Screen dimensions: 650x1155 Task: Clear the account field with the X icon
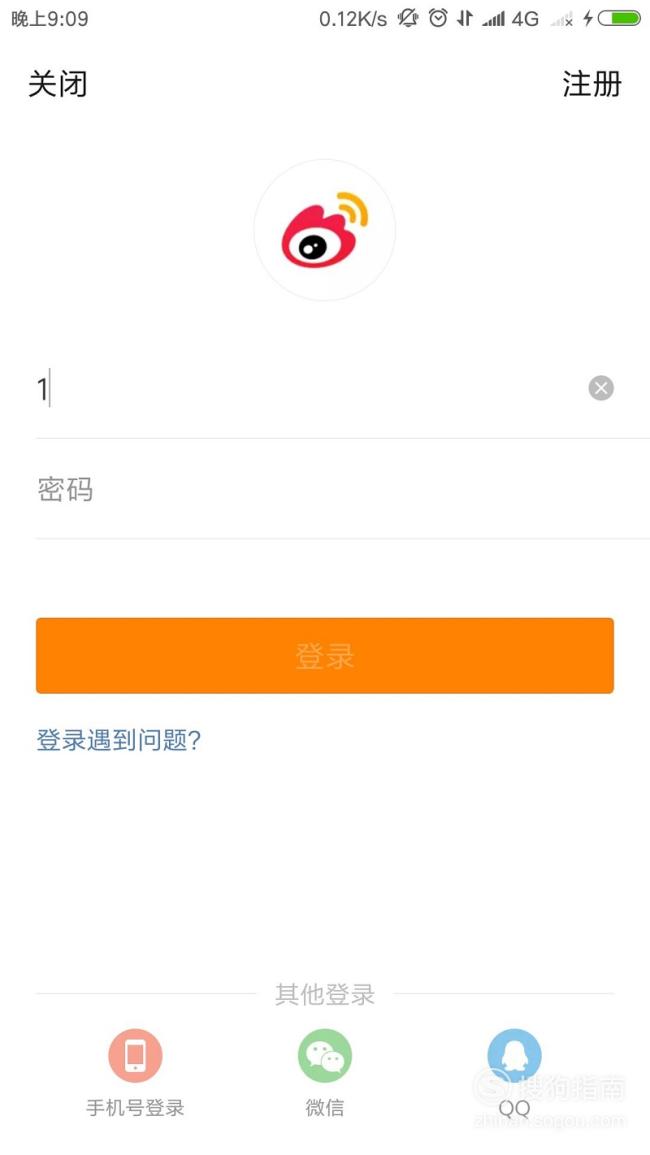coord(601,388)
